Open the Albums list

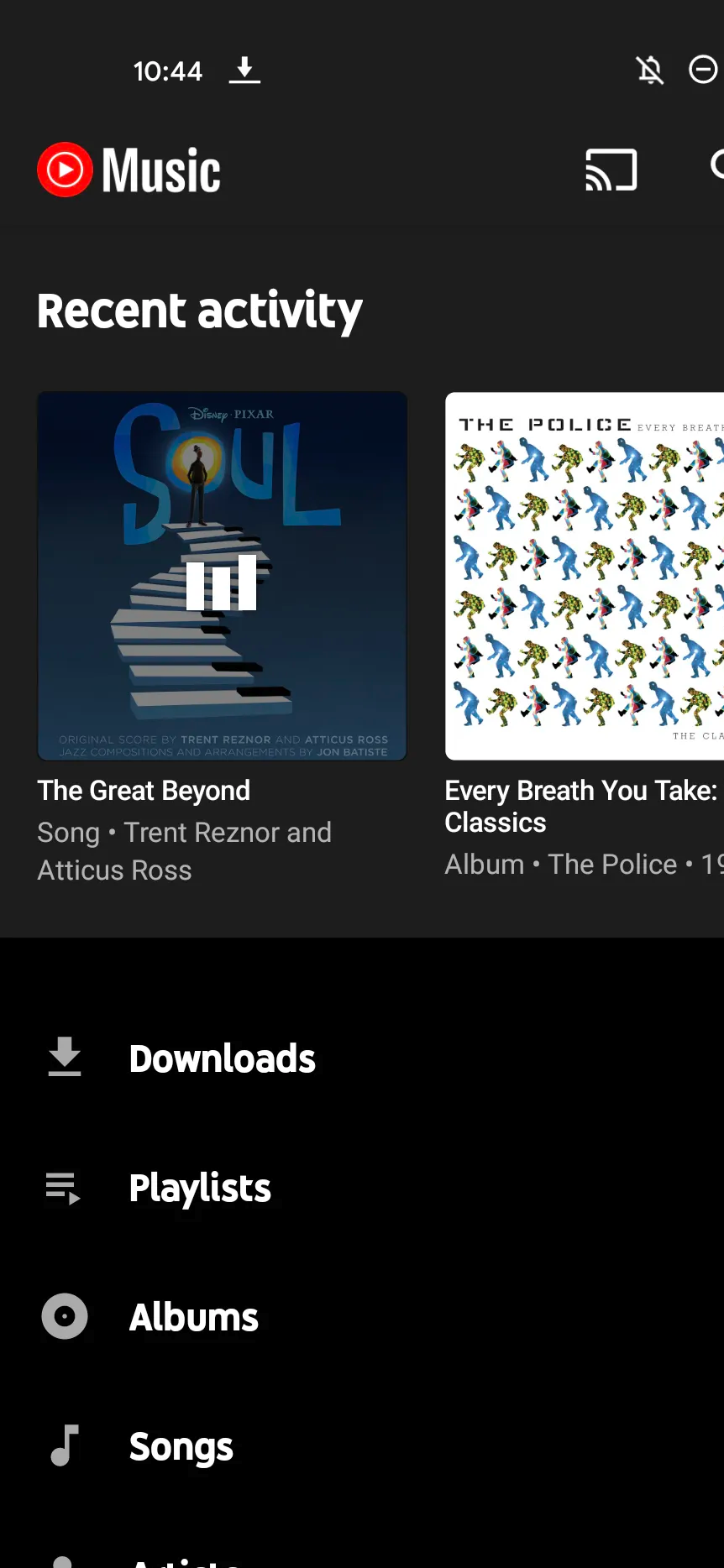362,1316
